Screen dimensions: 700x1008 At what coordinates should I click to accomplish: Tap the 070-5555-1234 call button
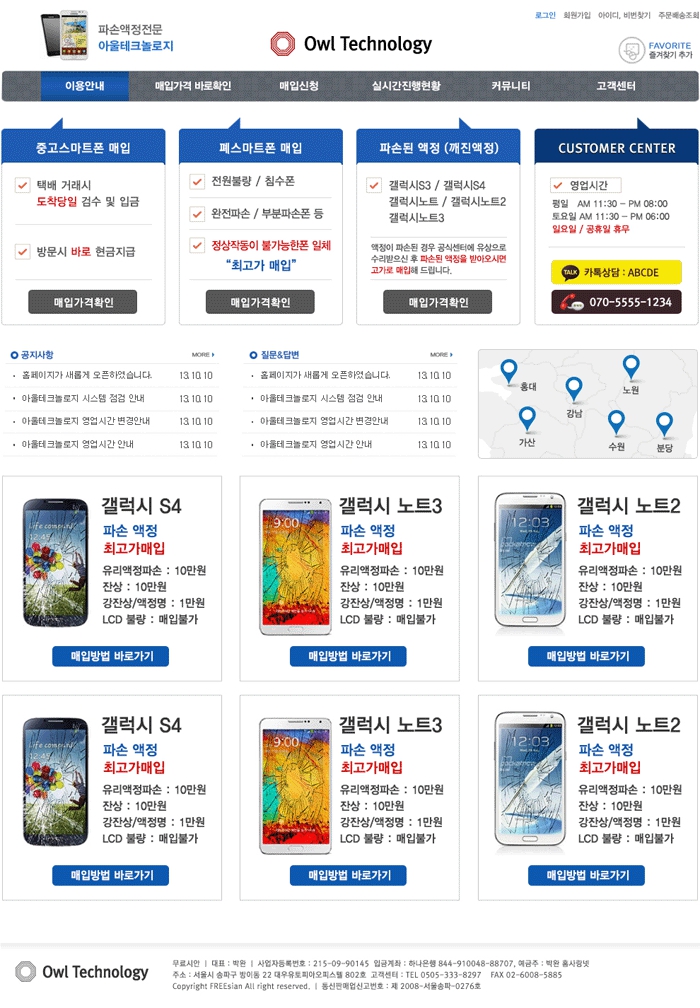616,302
